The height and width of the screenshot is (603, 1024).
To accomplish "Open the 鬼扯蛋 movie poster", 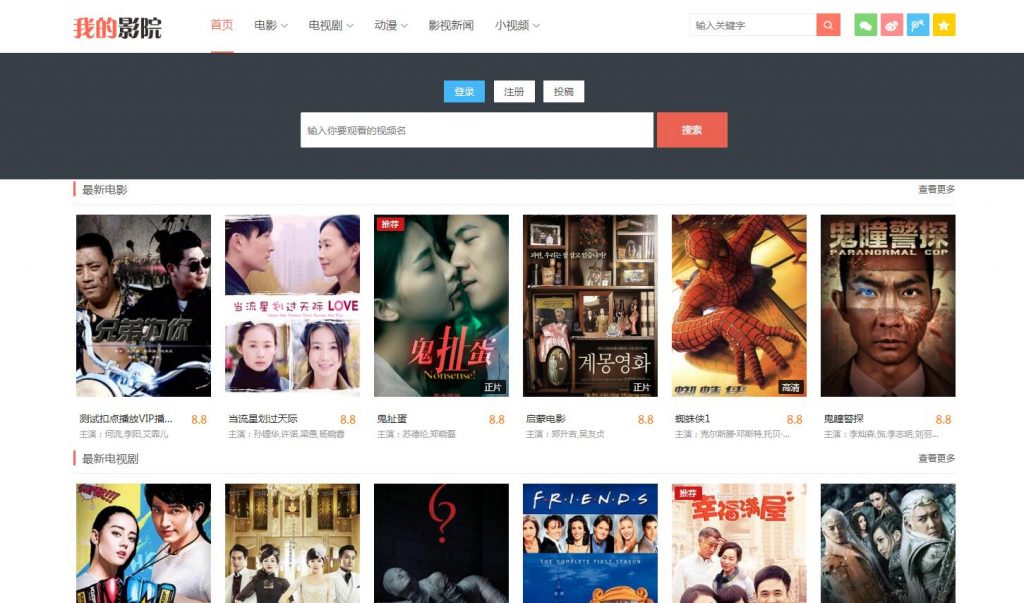I will pos(441,305).
